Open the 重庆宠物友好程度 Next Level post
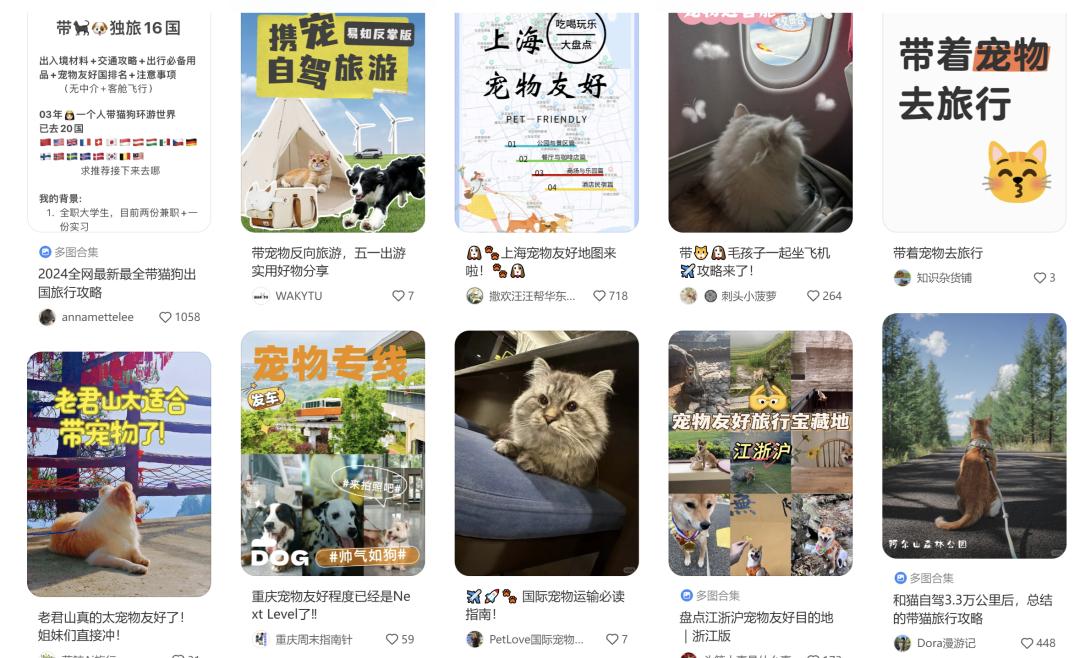The height and width of the screenshot is (658, 1080). pos(331,605)
